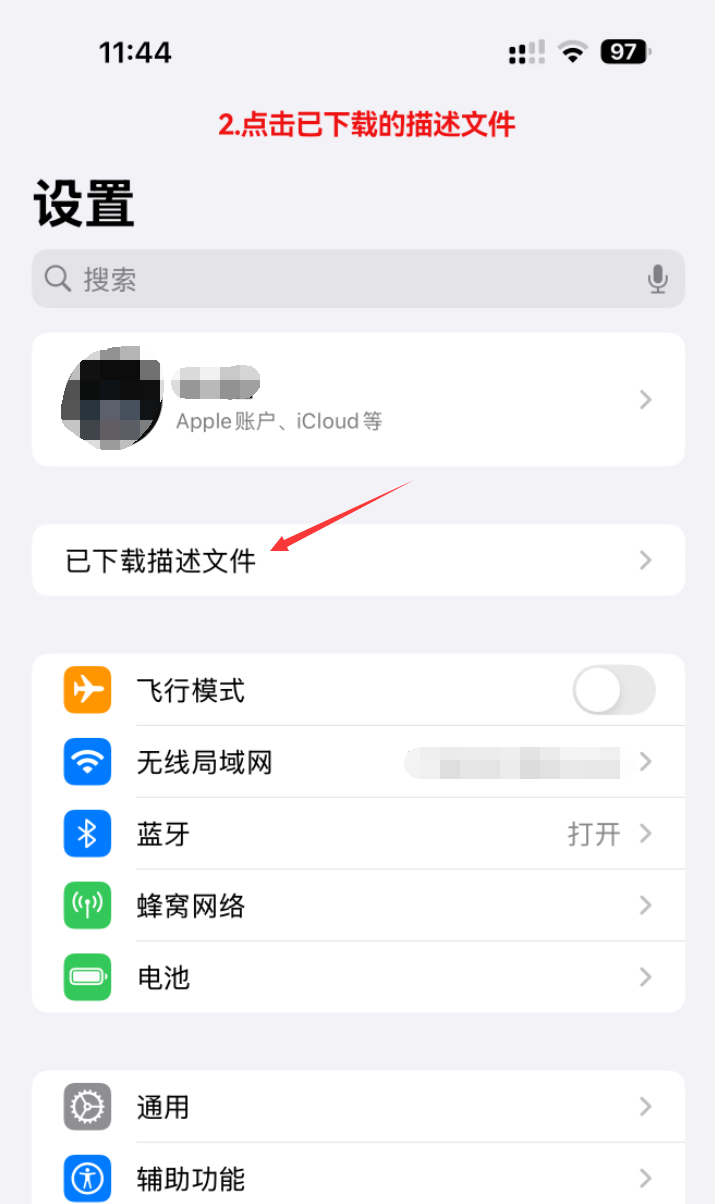Open 蜂窝网络 settings
This screenshot has width=715, height=1204.
(x=358, y=906)
